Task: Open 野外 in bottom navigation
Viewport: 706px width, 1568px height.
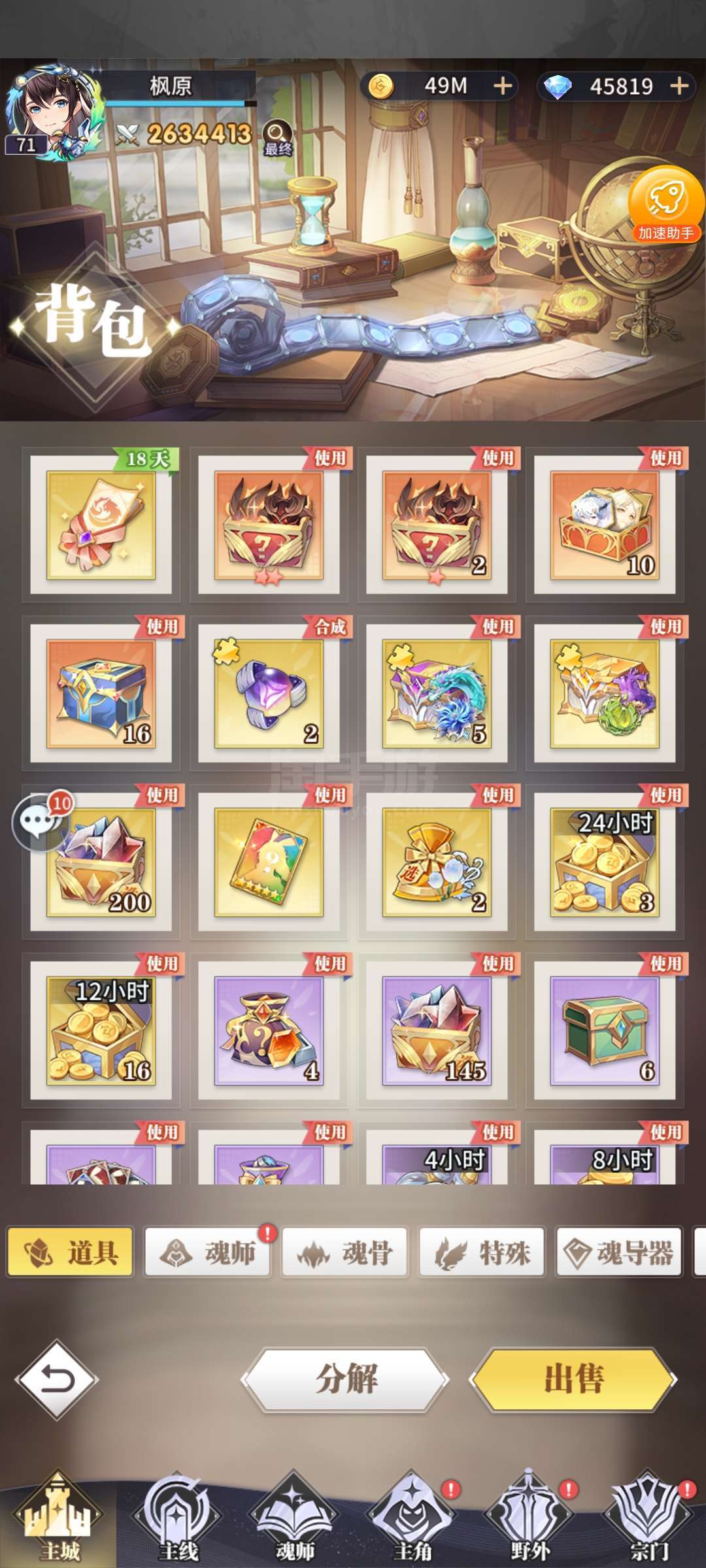Action: [x=529, y=1517]
